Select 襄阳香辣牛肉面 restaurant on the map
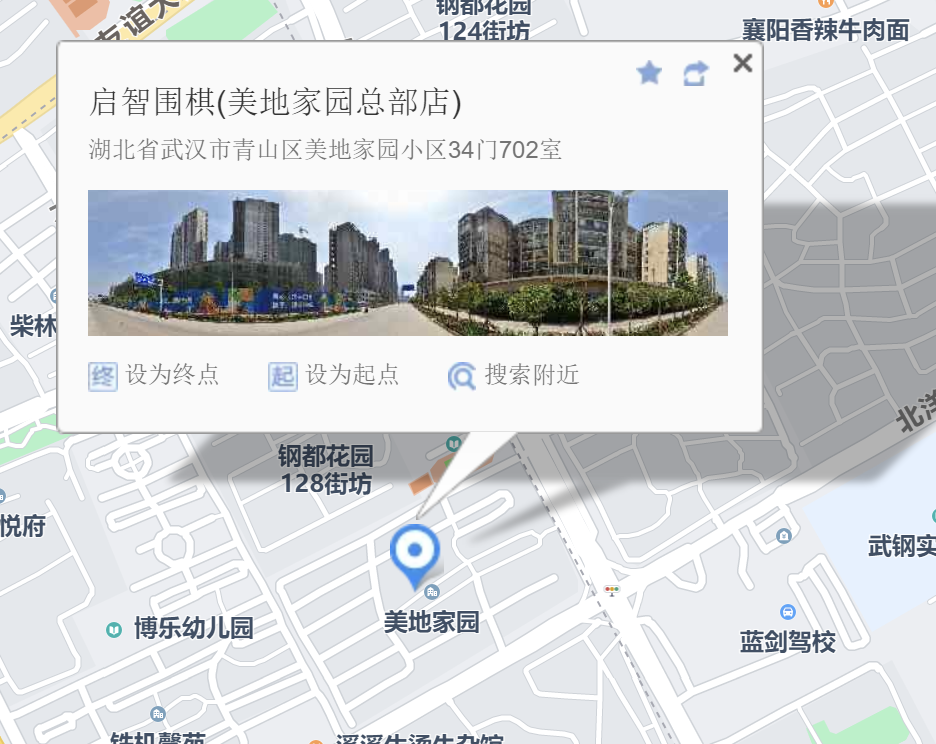The height and width of the screenshot is (744, 936). [825, 30]
